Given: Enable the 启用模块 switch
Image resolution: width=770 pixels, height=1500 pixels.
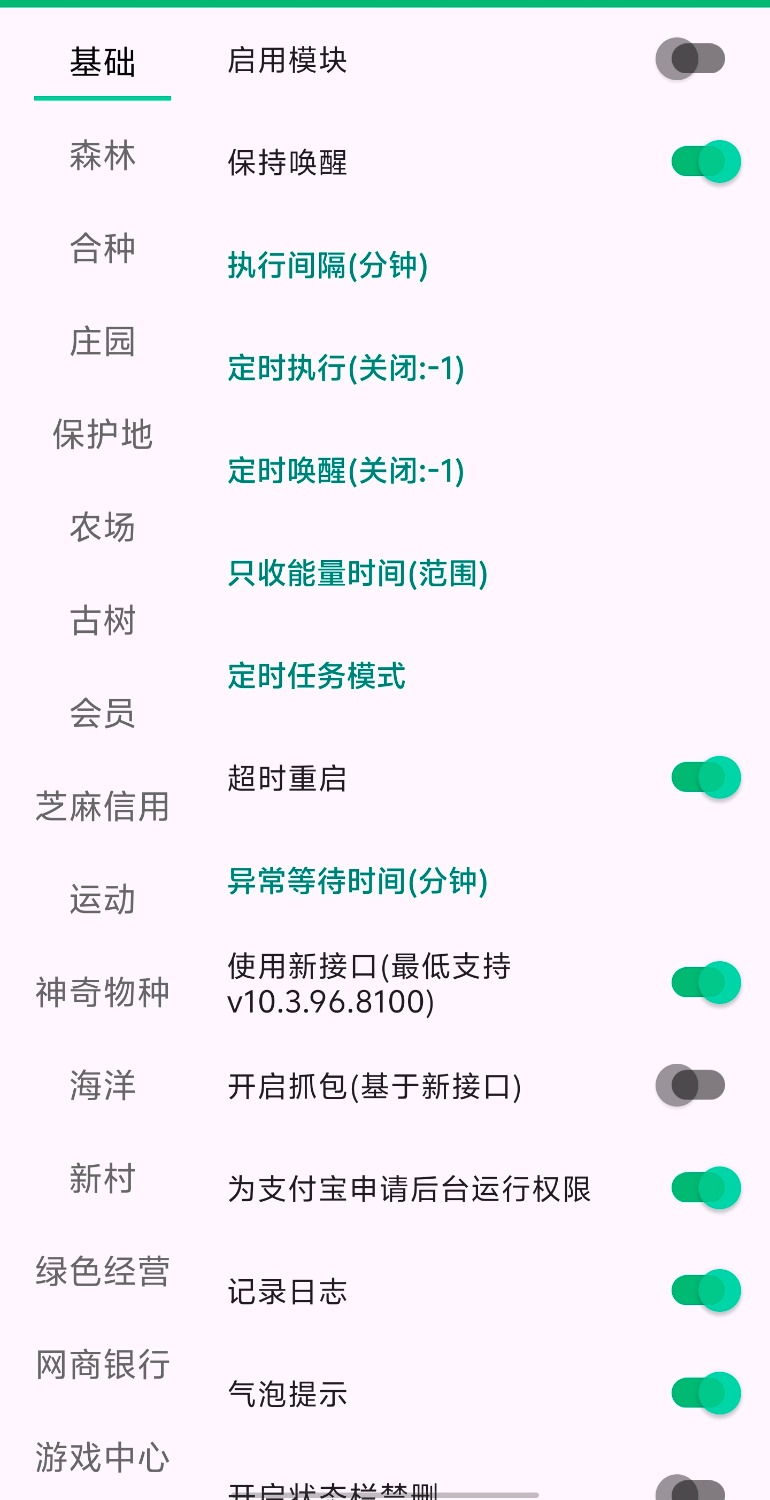Looking at the screenshot, I should click(x=690, y=60).
